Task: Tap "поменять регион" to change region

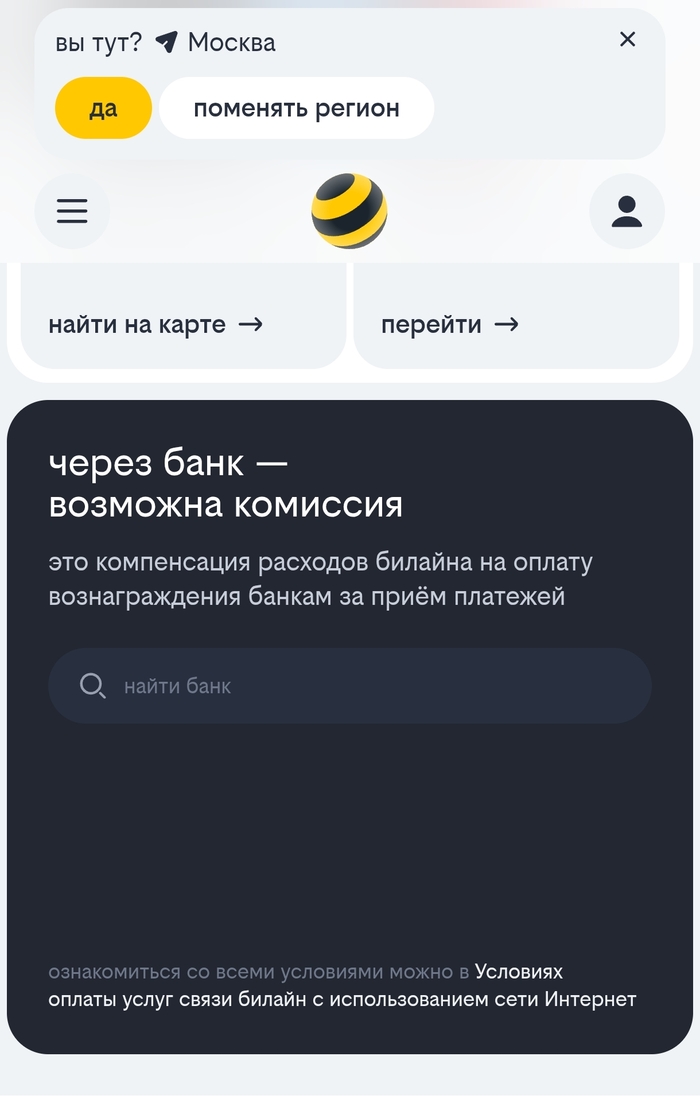Action: click(x=296, y=108)
